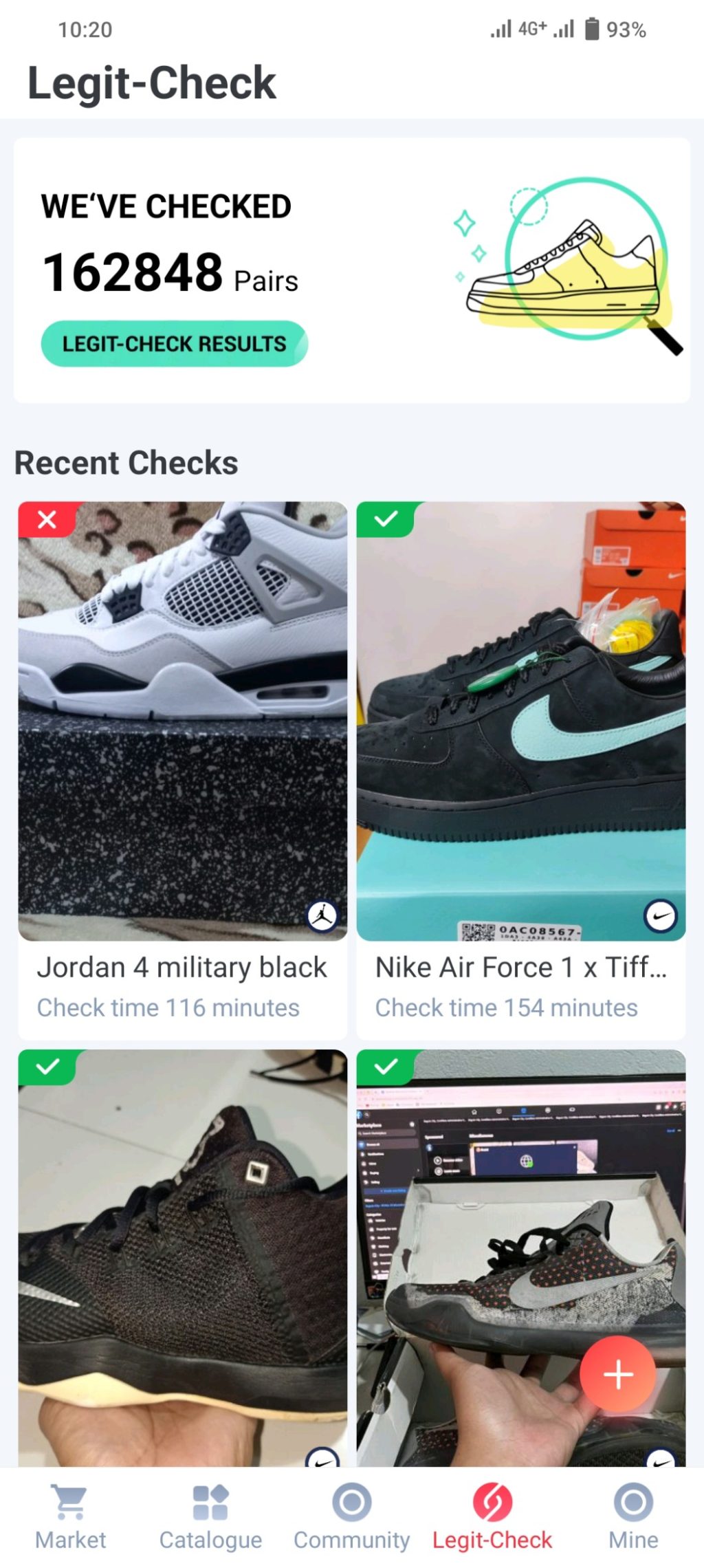Screen dimensions: 704x1568
Task: Switch to the Mine tab
Action: coord(633,1516)
